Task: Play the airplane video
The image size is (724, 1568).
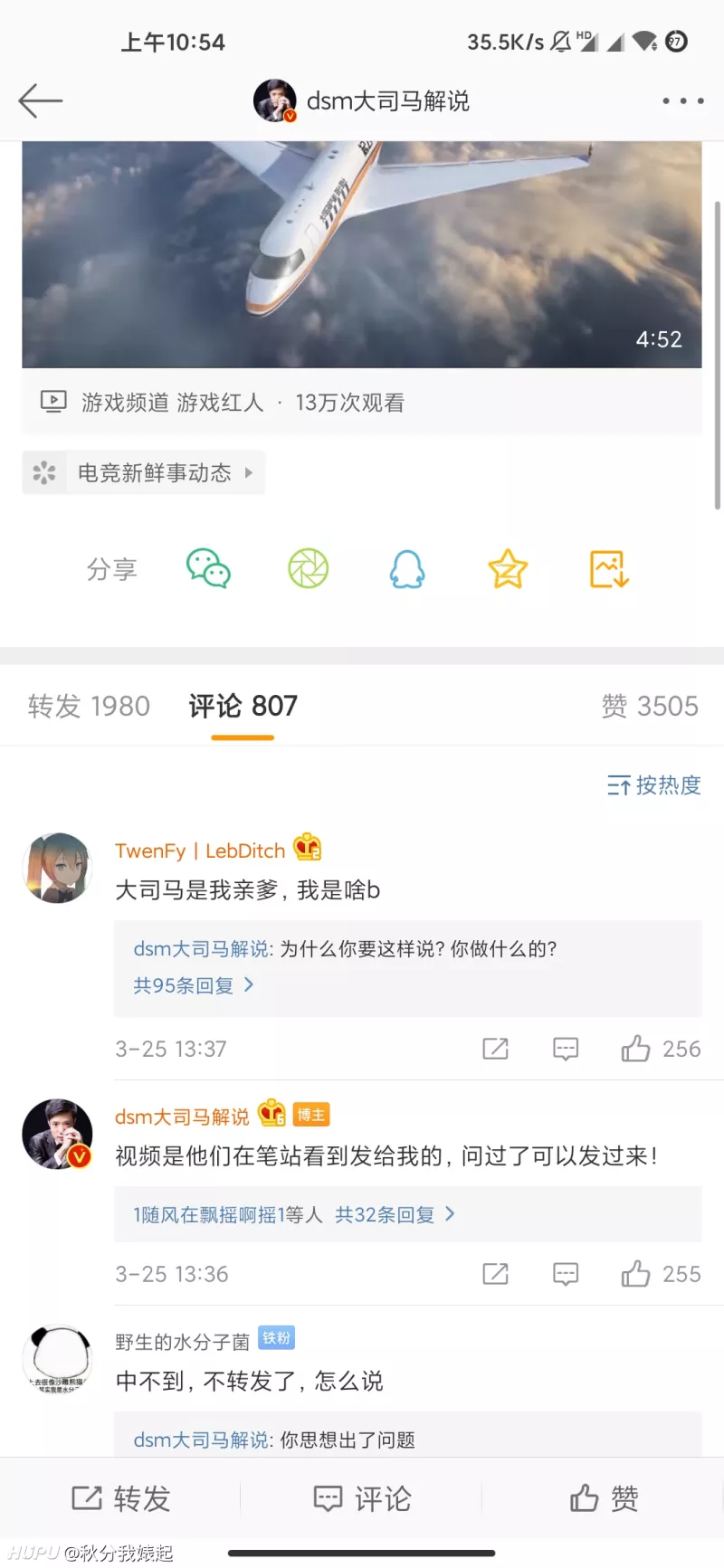Action: pos(362,254)
